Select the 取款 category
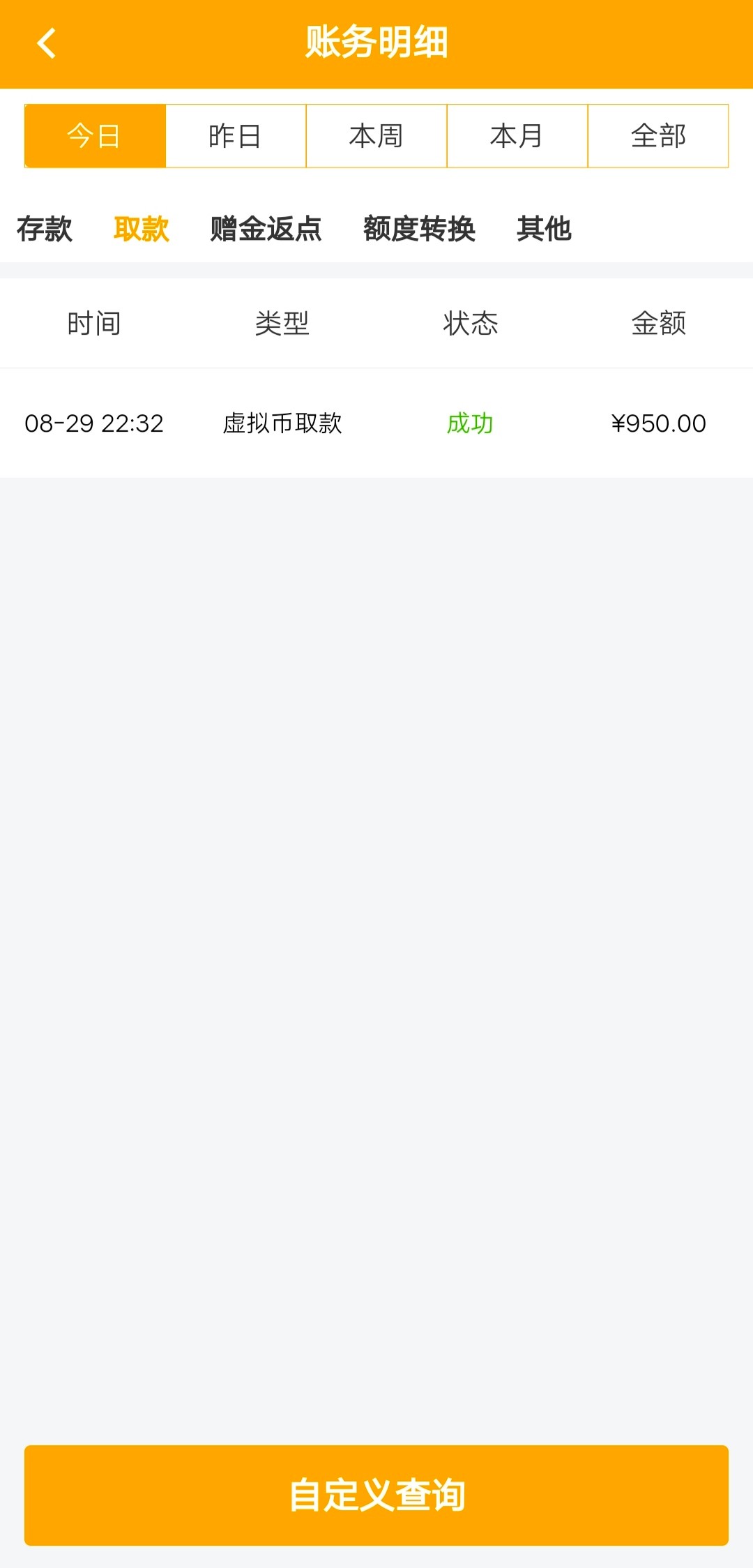Screen dimensions: 753x1568 [x=142, y=229]
